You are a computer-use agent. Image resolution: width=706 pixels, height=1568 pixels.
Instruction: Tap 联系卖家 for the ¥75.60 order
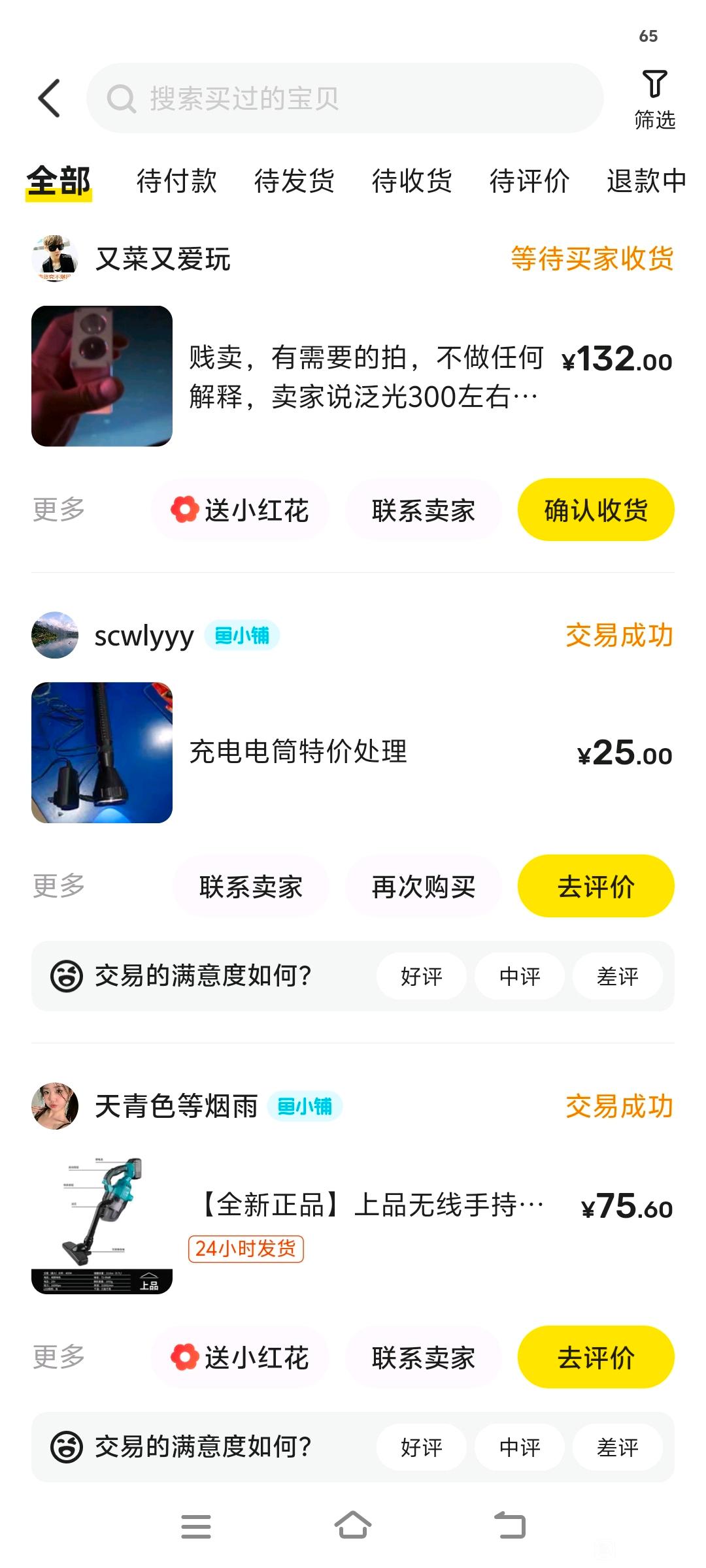click(423, 1358)
